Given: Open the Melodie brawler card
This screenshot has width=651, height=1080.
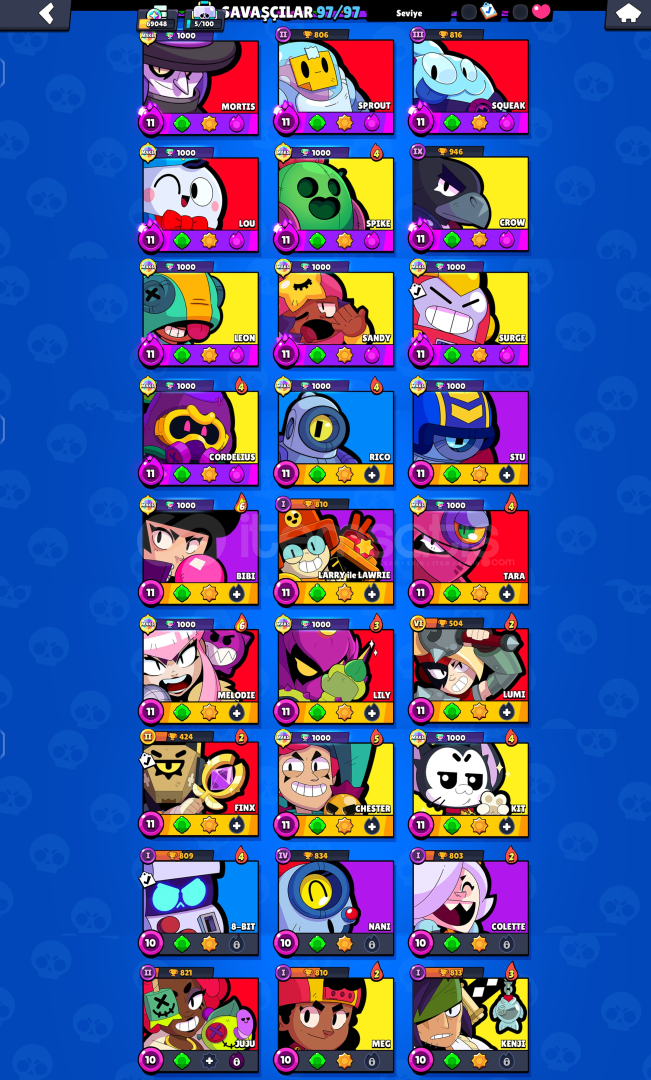Looking at the screenshot, I should 200,663.
